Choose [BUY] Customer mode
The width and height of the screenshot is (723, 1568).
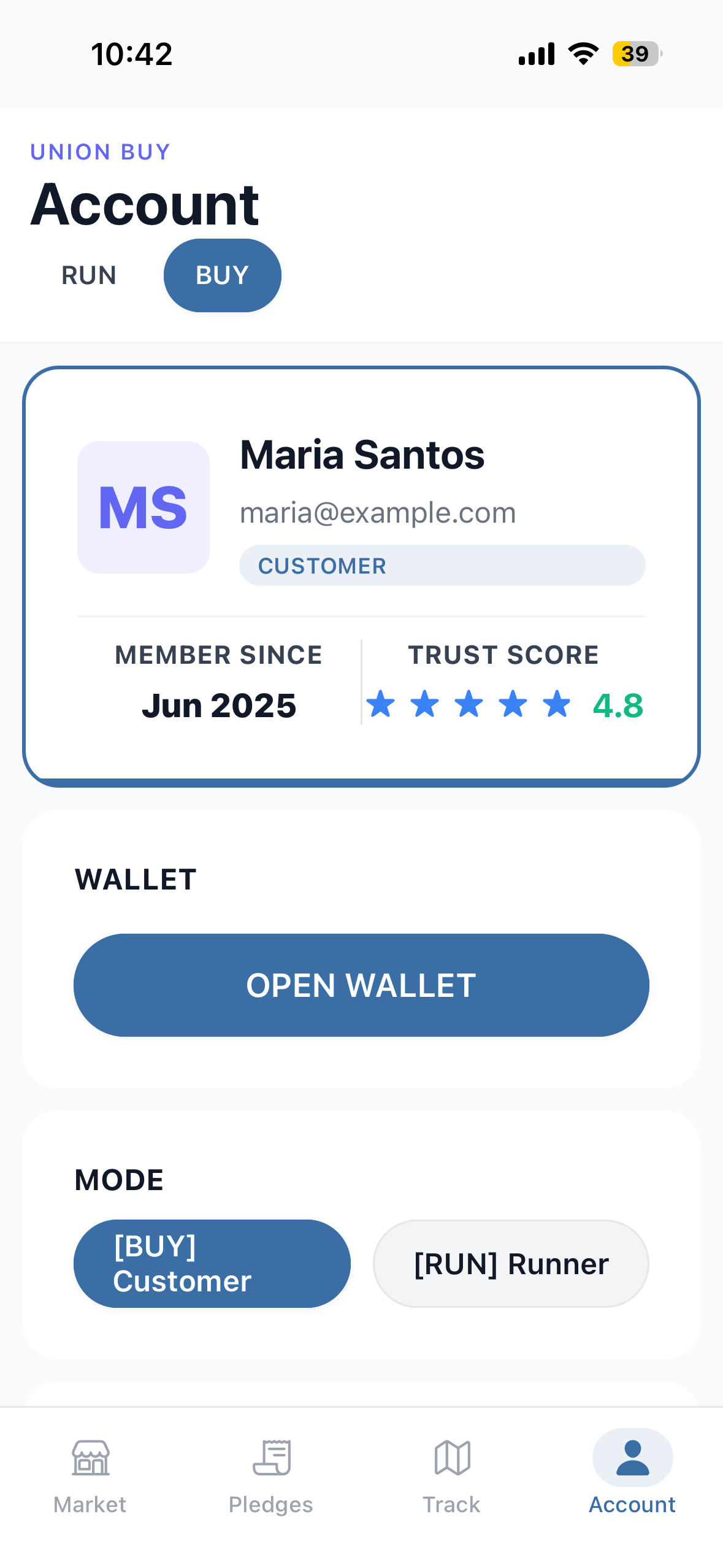pos(212,1264)
